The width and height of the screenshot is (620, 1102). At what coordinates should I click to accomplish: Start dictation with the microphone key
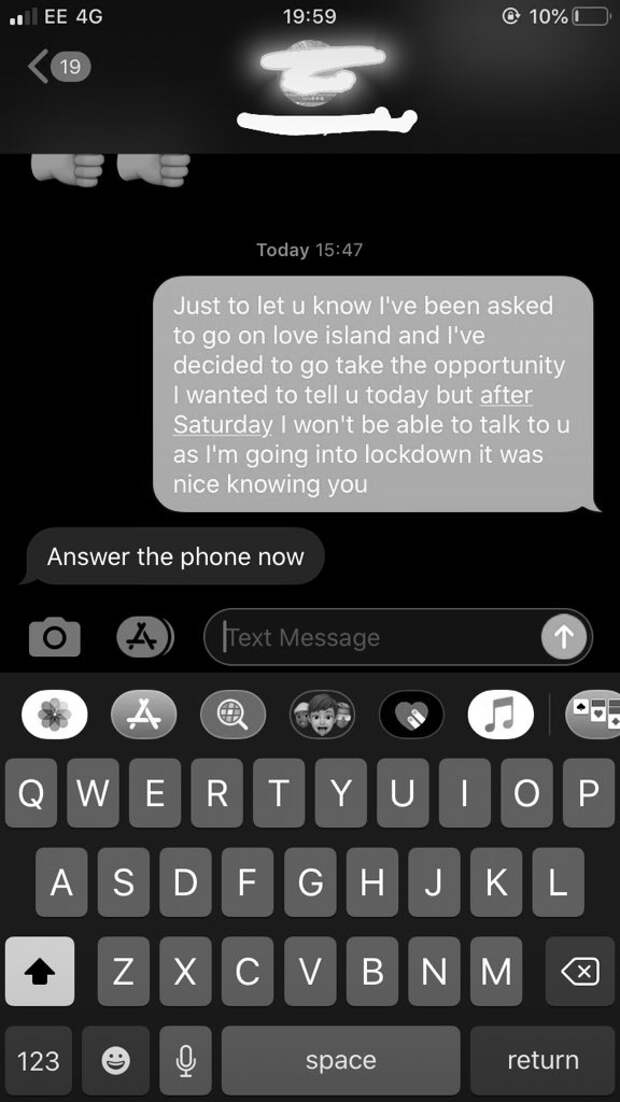pos(186,1061)
